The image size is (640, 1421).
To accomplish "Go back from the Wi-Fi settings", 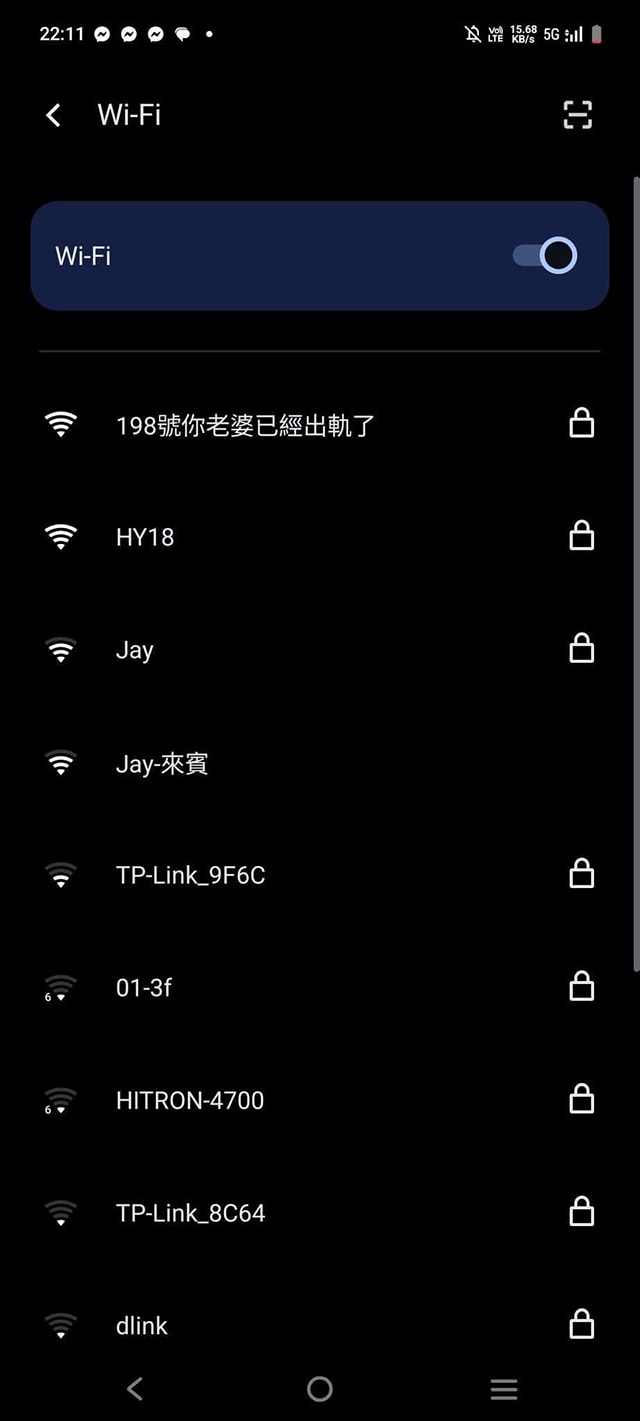I will coord(54,115).
